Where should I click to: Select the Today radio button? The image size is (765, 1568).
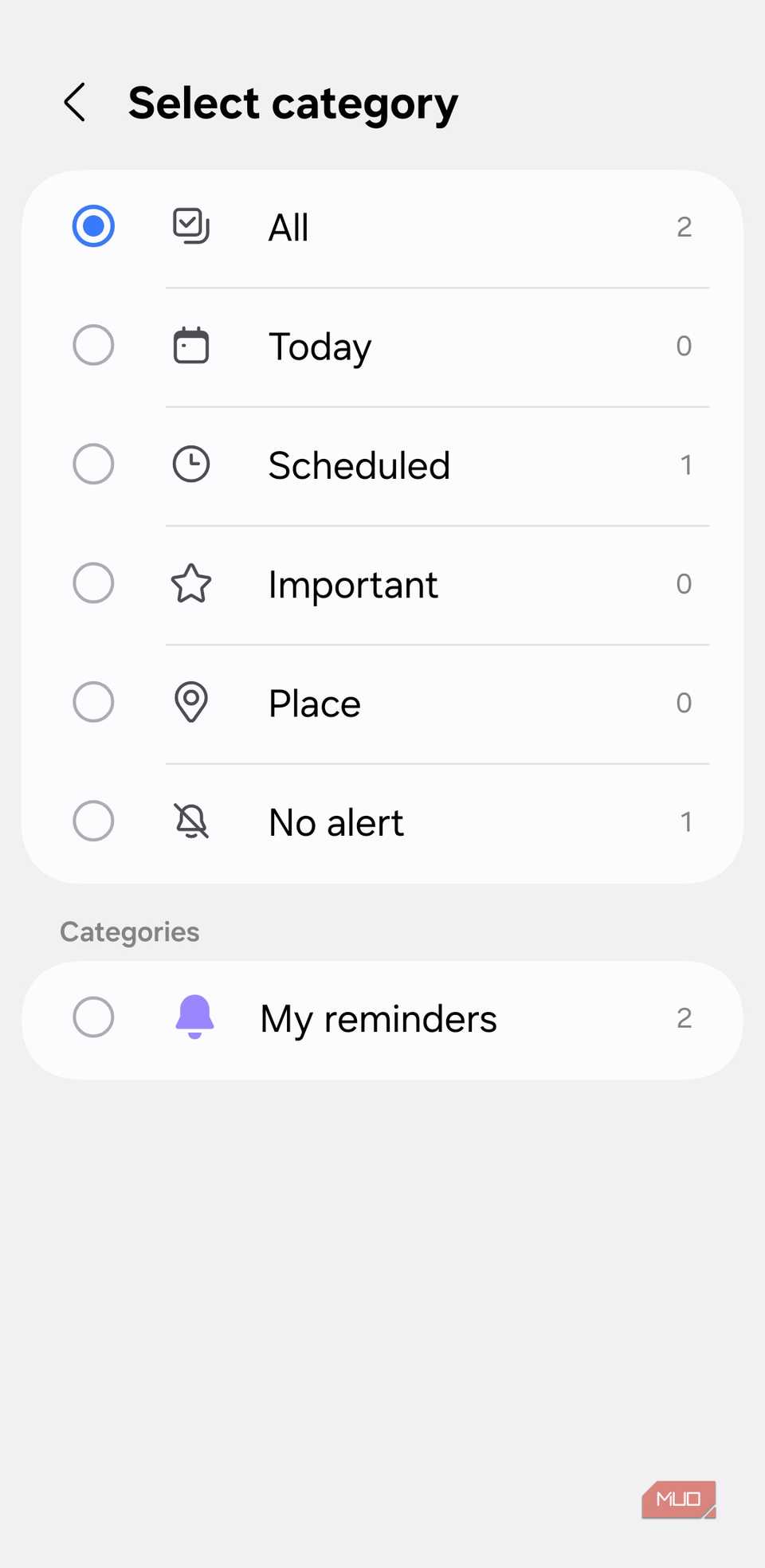tap(92, 344)
